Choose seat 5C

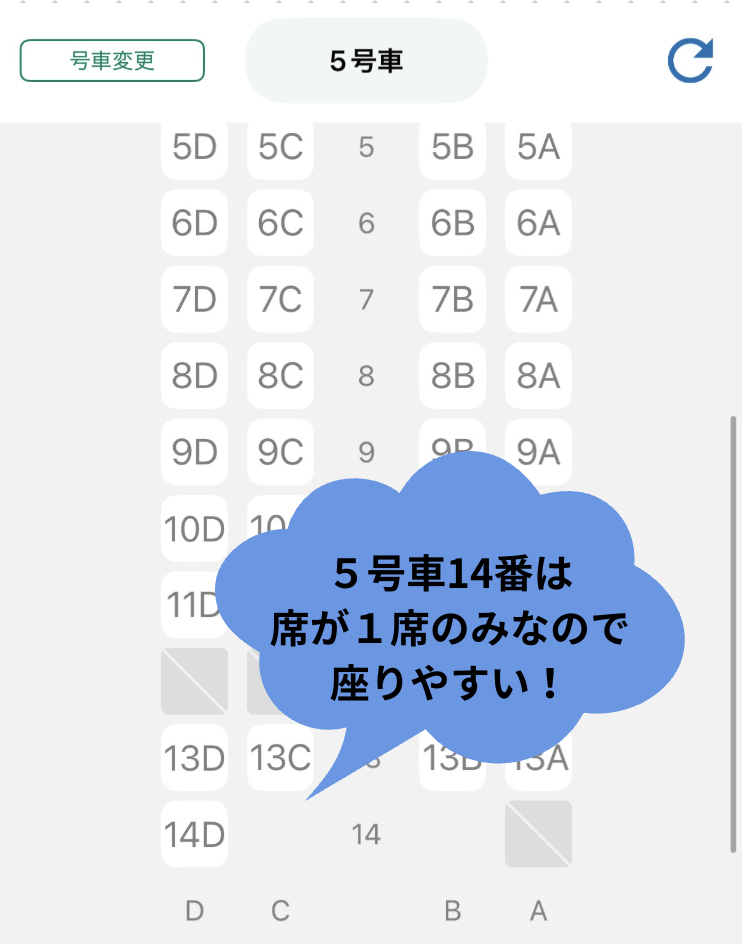[x=280, y=148]
